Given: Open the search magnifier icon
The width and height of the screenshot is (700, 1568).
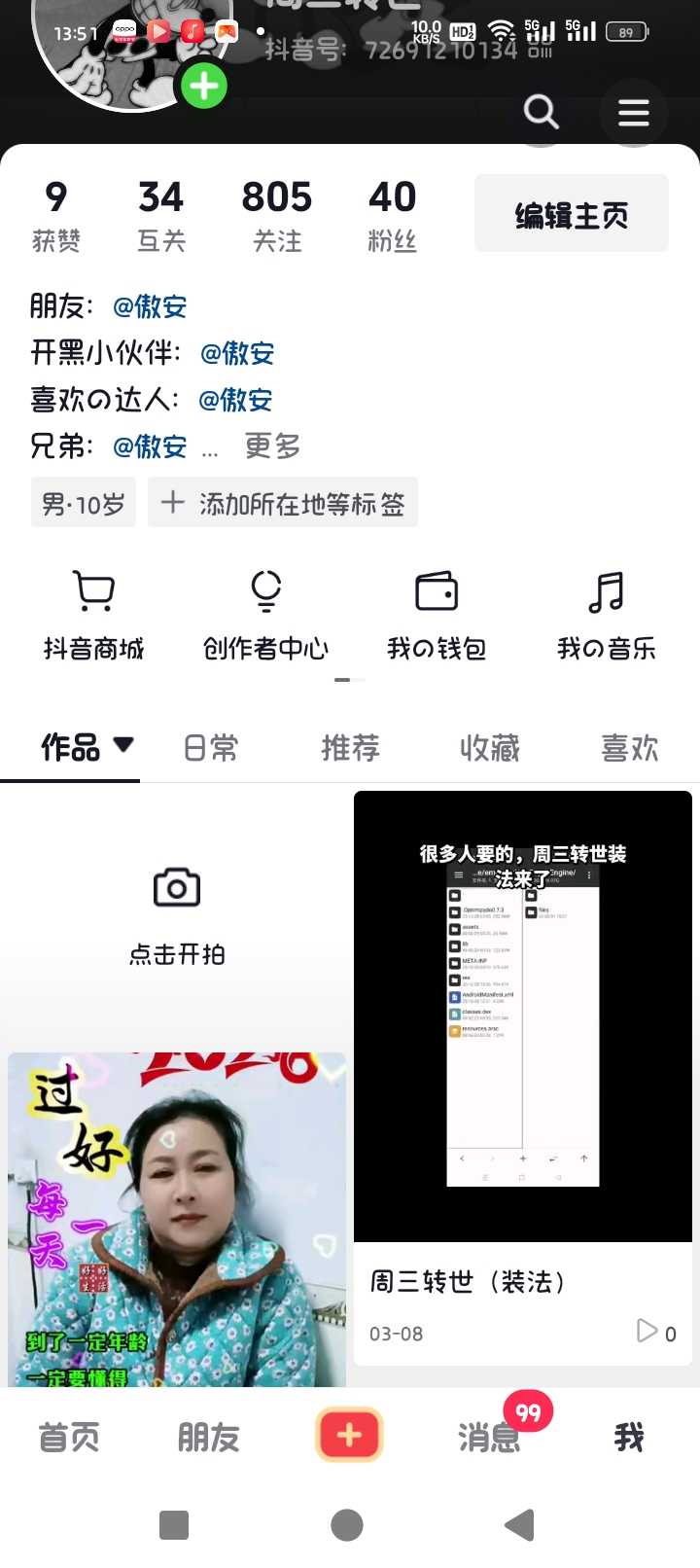Looking at the screenshot, I should tap(541, 113).
